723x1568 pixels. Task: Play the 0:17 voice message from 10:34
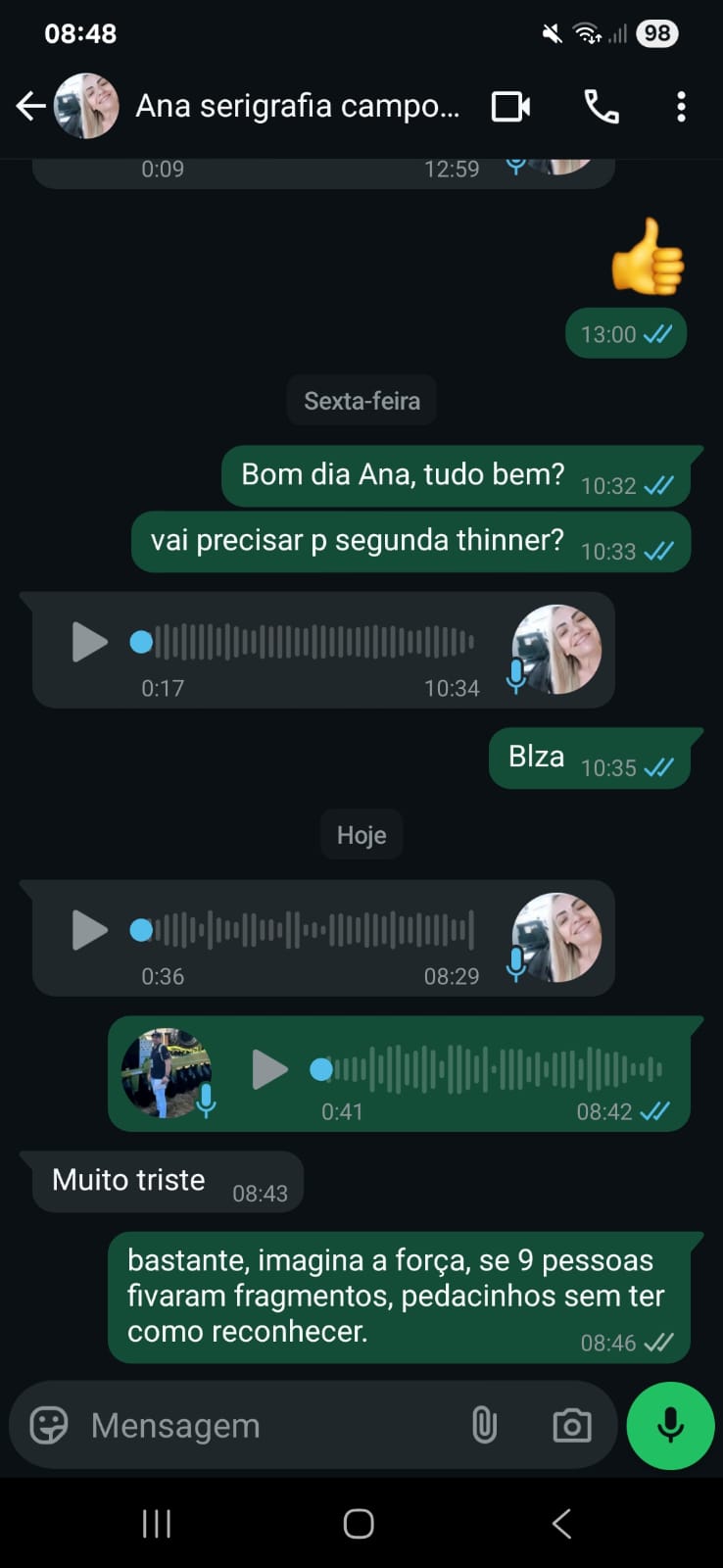(89, 643)
